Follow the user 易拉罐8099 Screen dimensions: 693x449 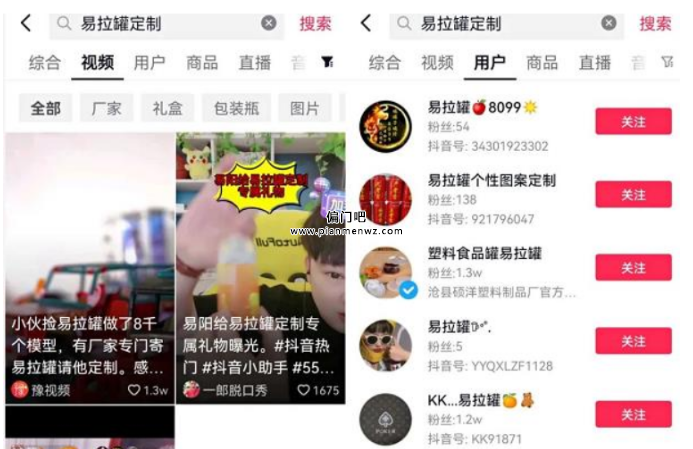pos(633,122)
